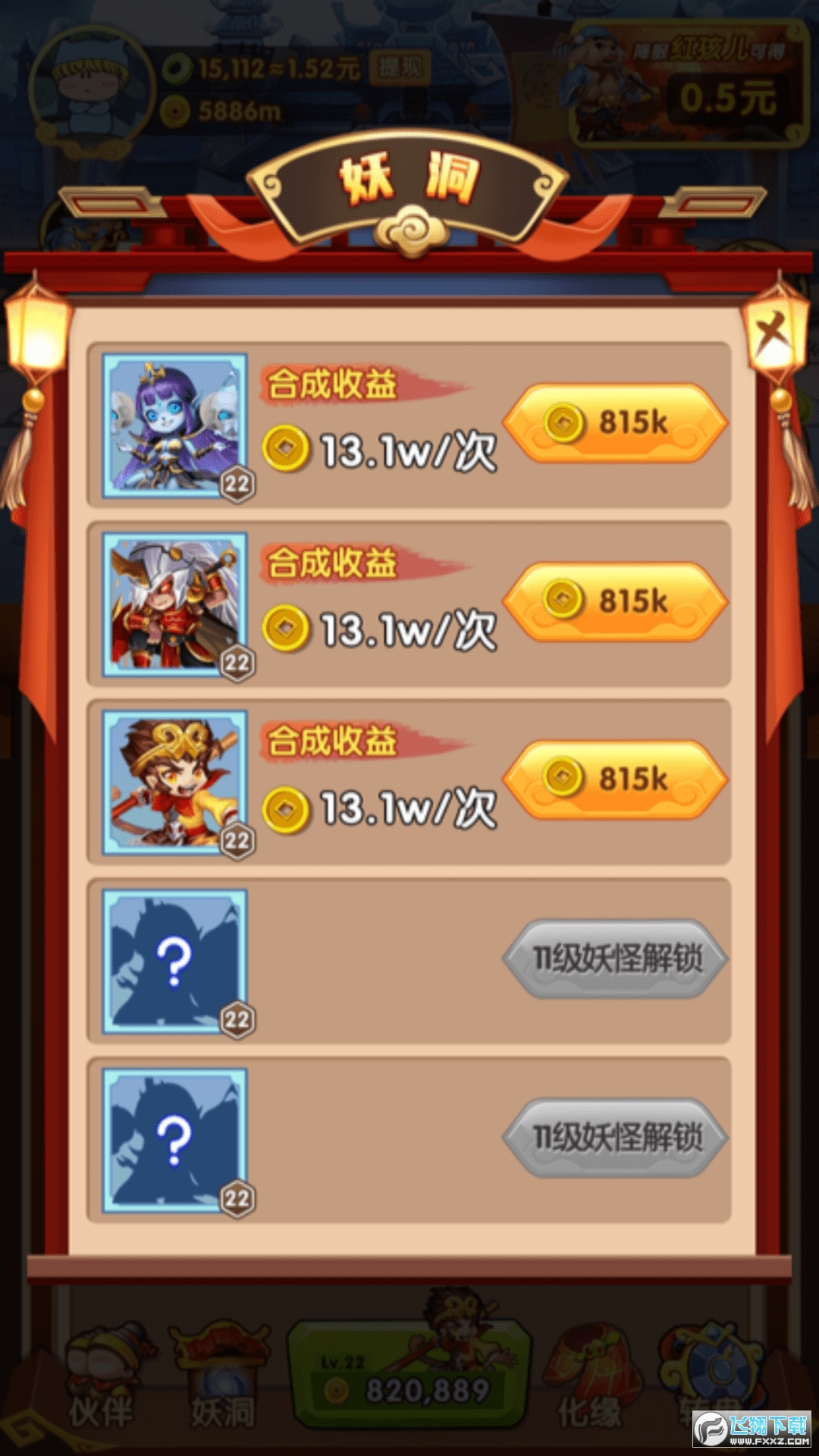The image size is (819, 1456).
Task: Tap the first 11级妖怪解锁 locked button
Action: [x=615, y=959]
